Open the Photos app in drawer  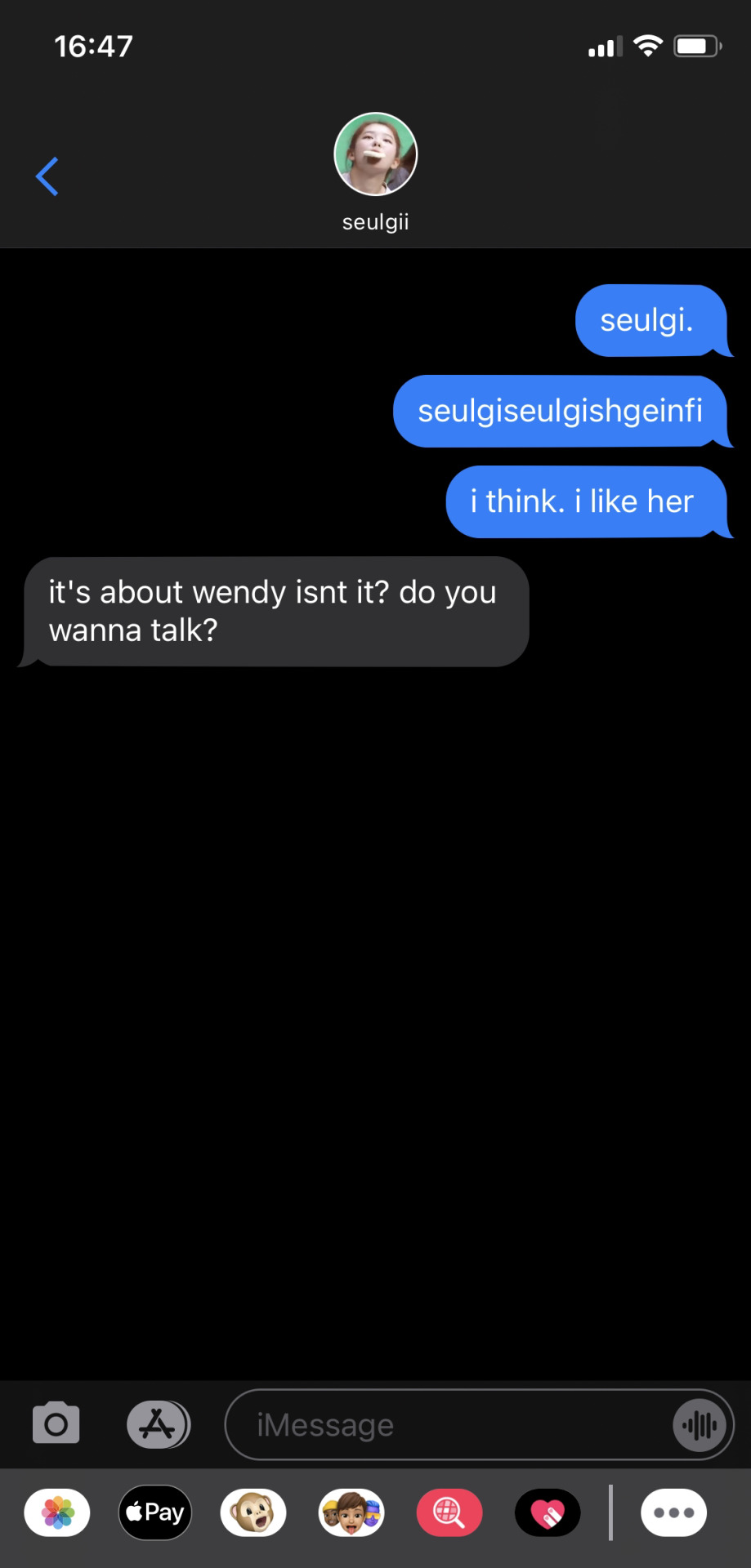pos(57,1512)
